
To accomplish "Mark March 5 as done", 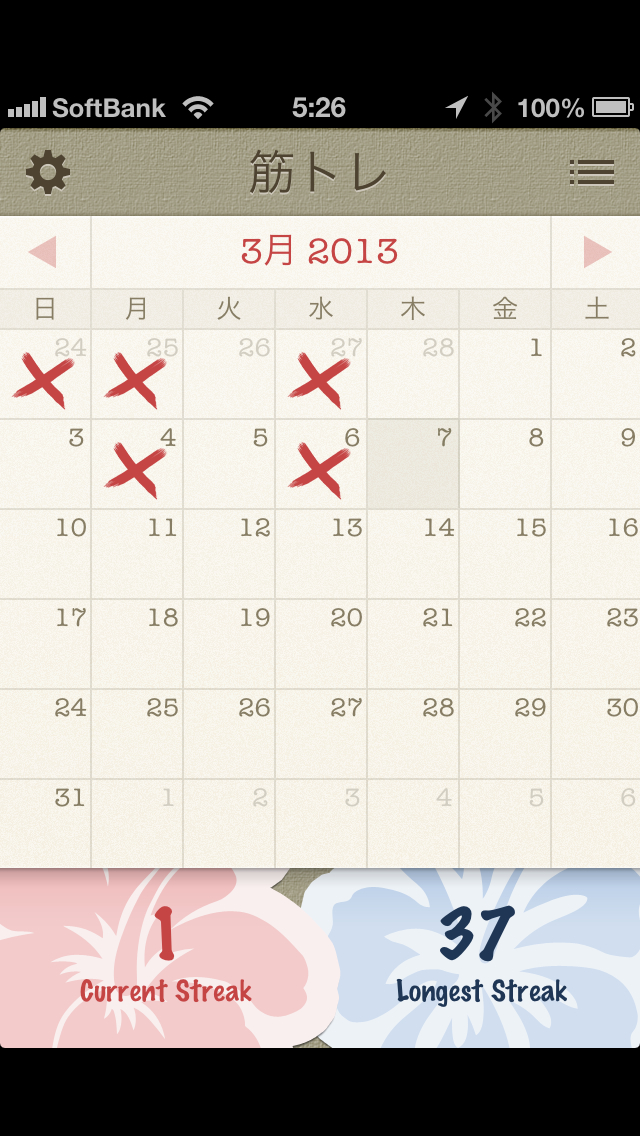I will (x=229, y=465).
